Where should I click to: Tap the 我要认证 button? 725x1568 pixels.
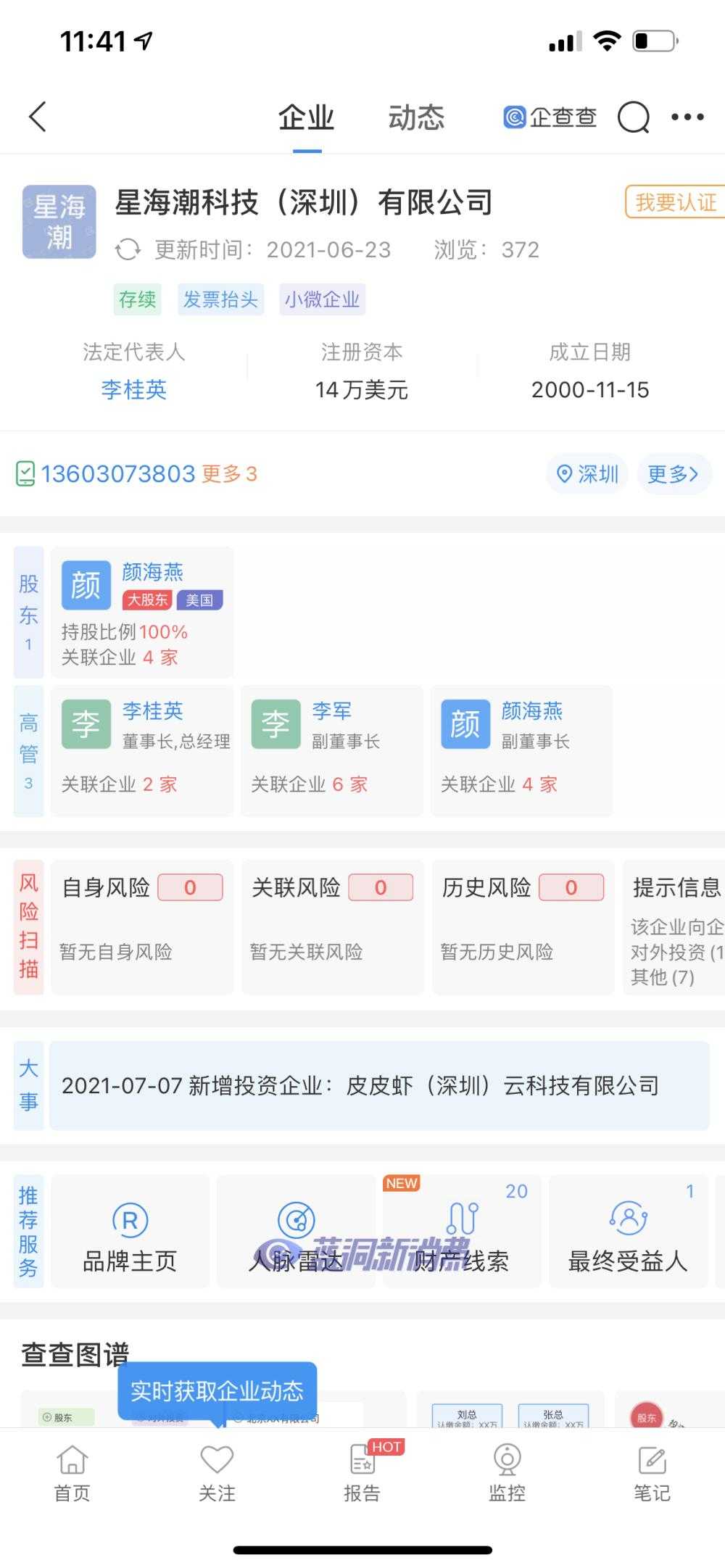click(x=675, y=202)
